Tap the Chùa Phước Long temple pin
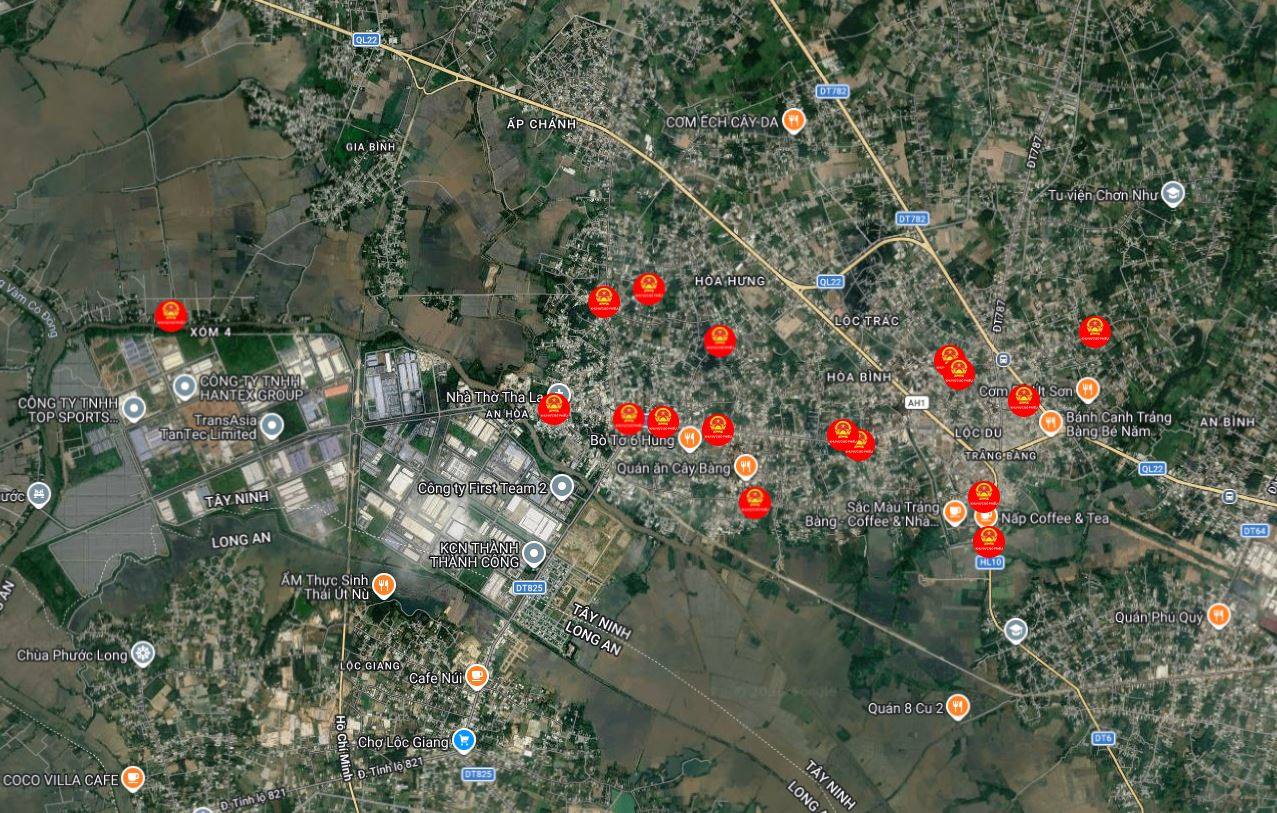 pyautogui.click(x=143, y=655)
